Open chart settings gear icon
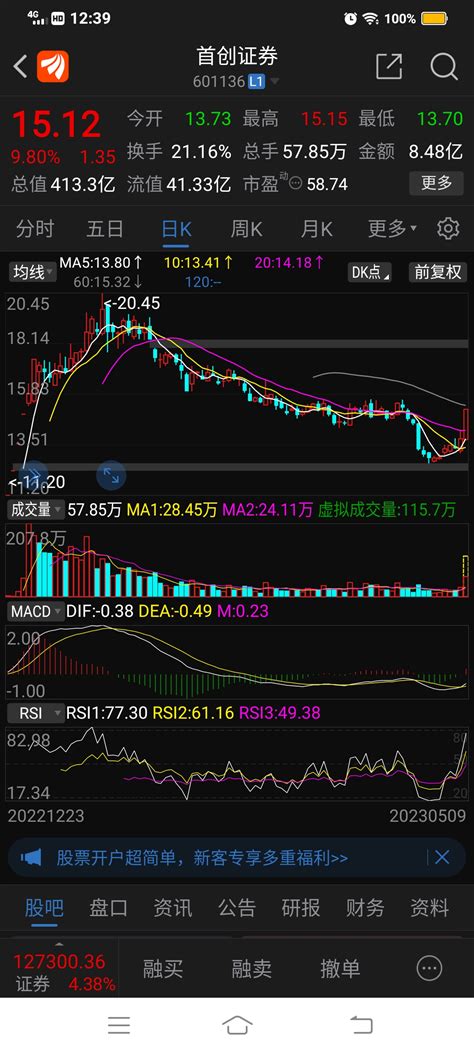The height and width of the screenshot is (1053, 474). click(448, 229)
